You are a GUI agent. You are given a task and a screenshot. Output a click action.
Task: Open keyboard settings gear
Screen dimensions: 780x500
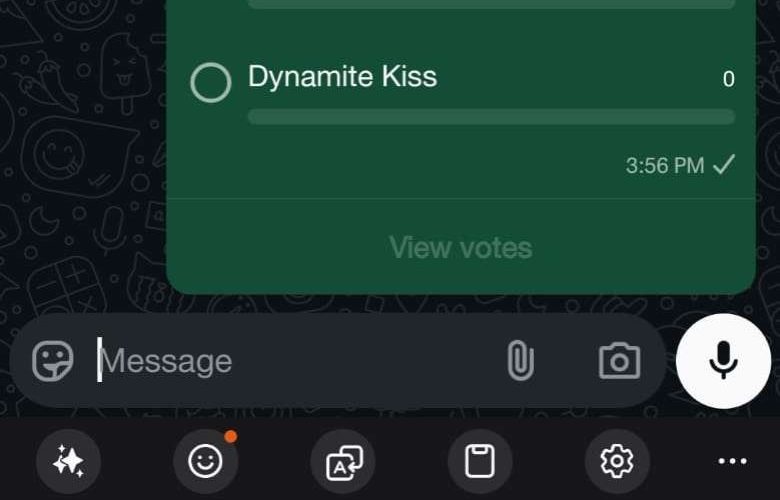[617, 461]
